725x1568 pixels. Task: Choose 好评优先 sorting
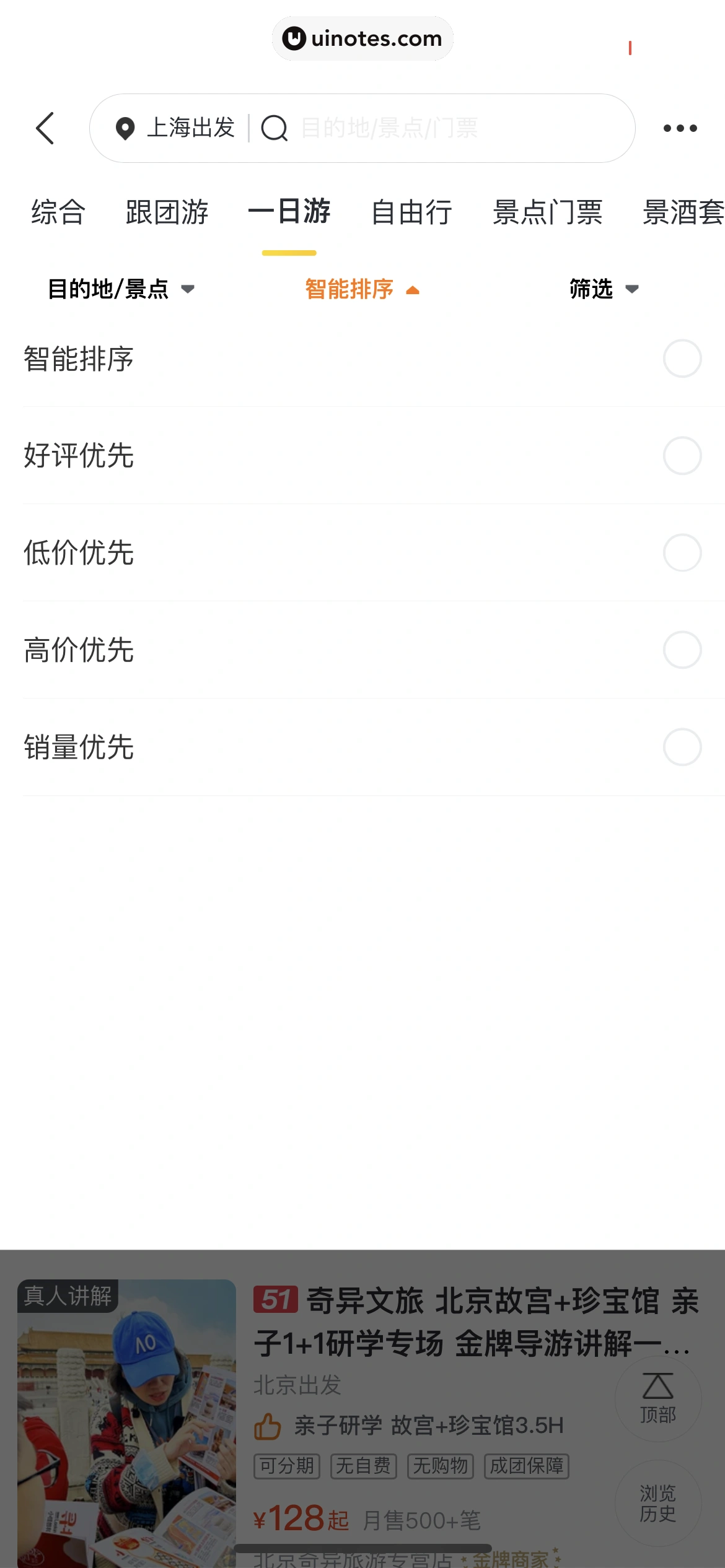(x=682, y=456)
